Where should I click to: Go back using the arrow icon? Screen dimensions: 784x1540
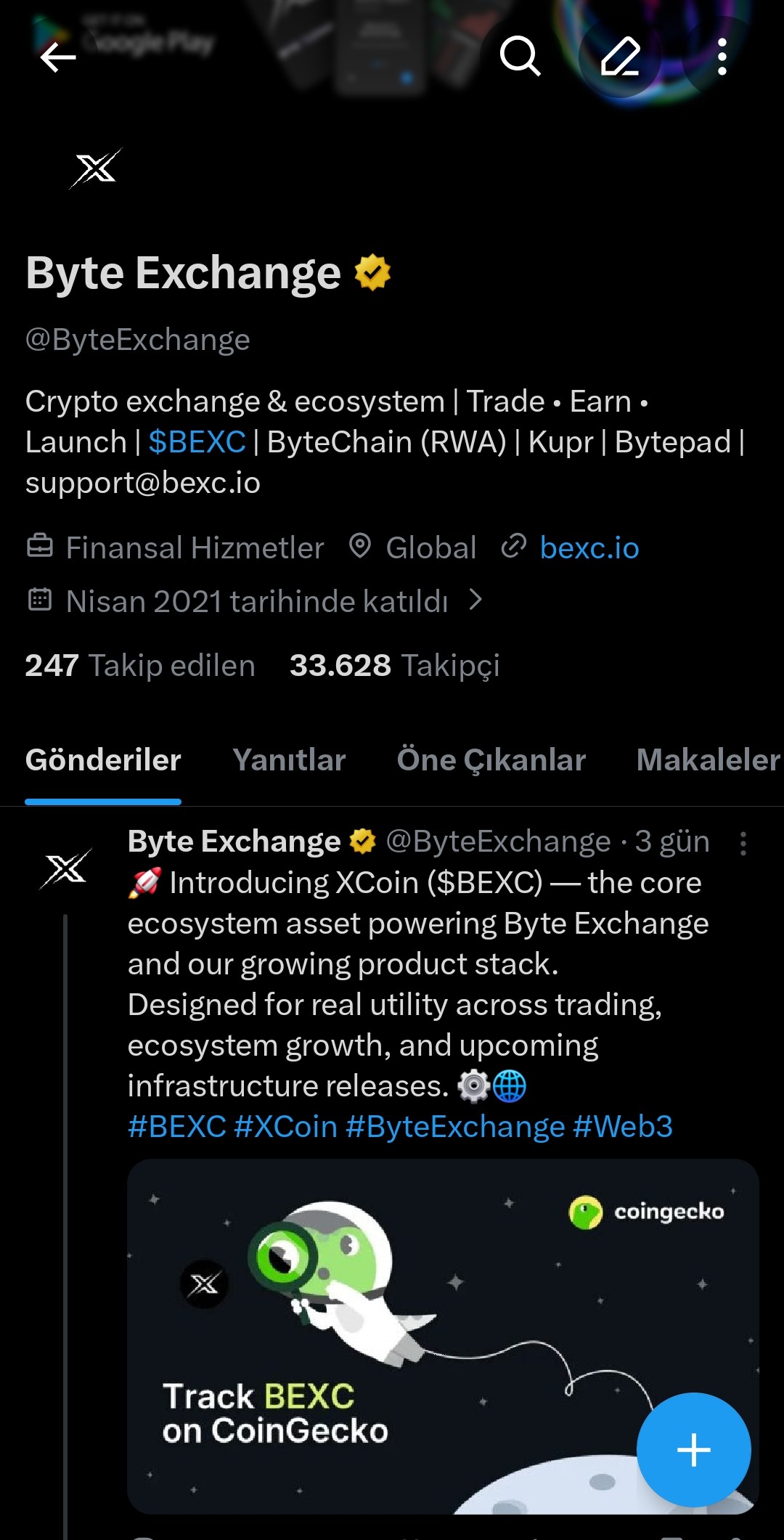tap(58, 57)
